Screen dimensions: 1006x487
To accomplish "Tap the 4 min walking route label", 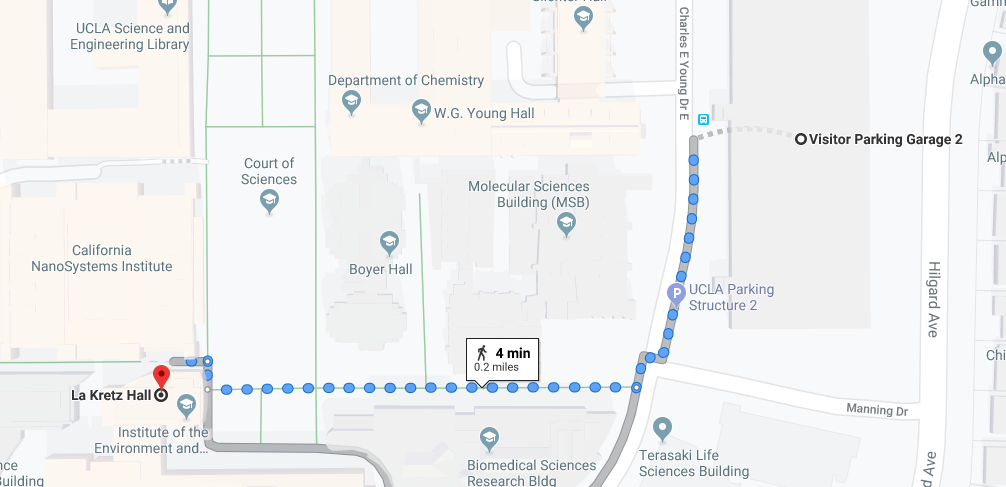I will [503, 358].
